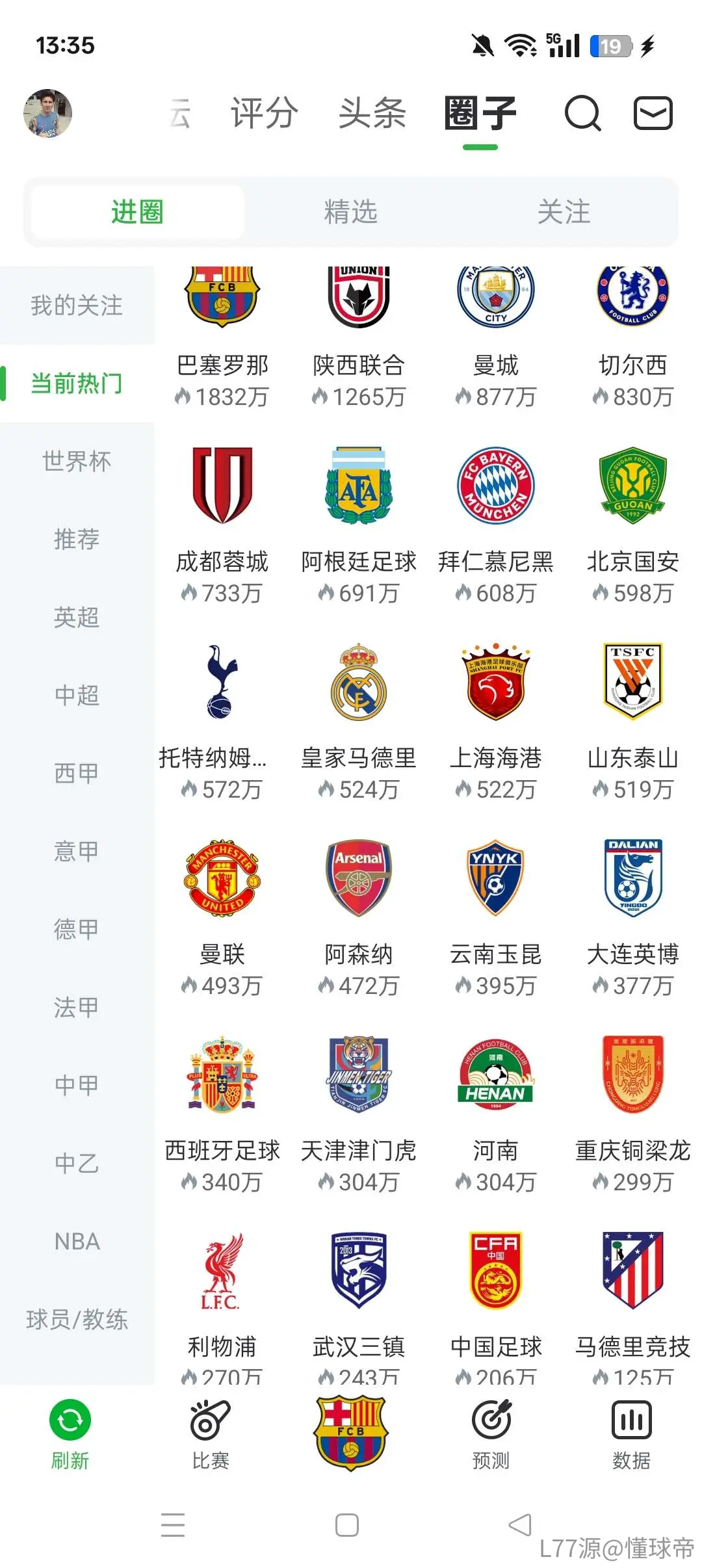Choose 世界杯 in the sidebar
The image size is (702, 1568).
coord(77,461)
